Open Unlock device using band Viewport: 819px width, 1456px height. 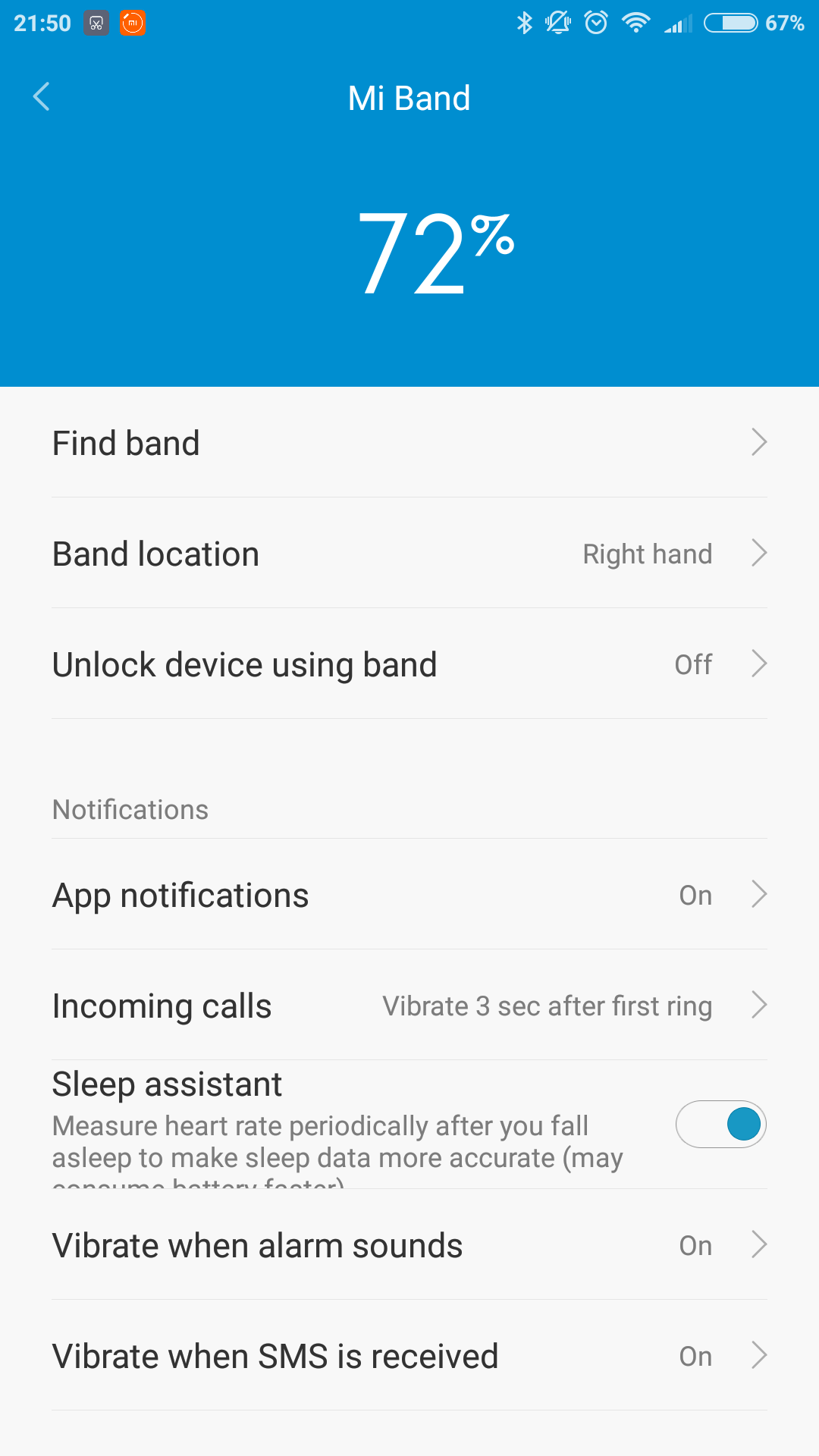tap(409, 664)
